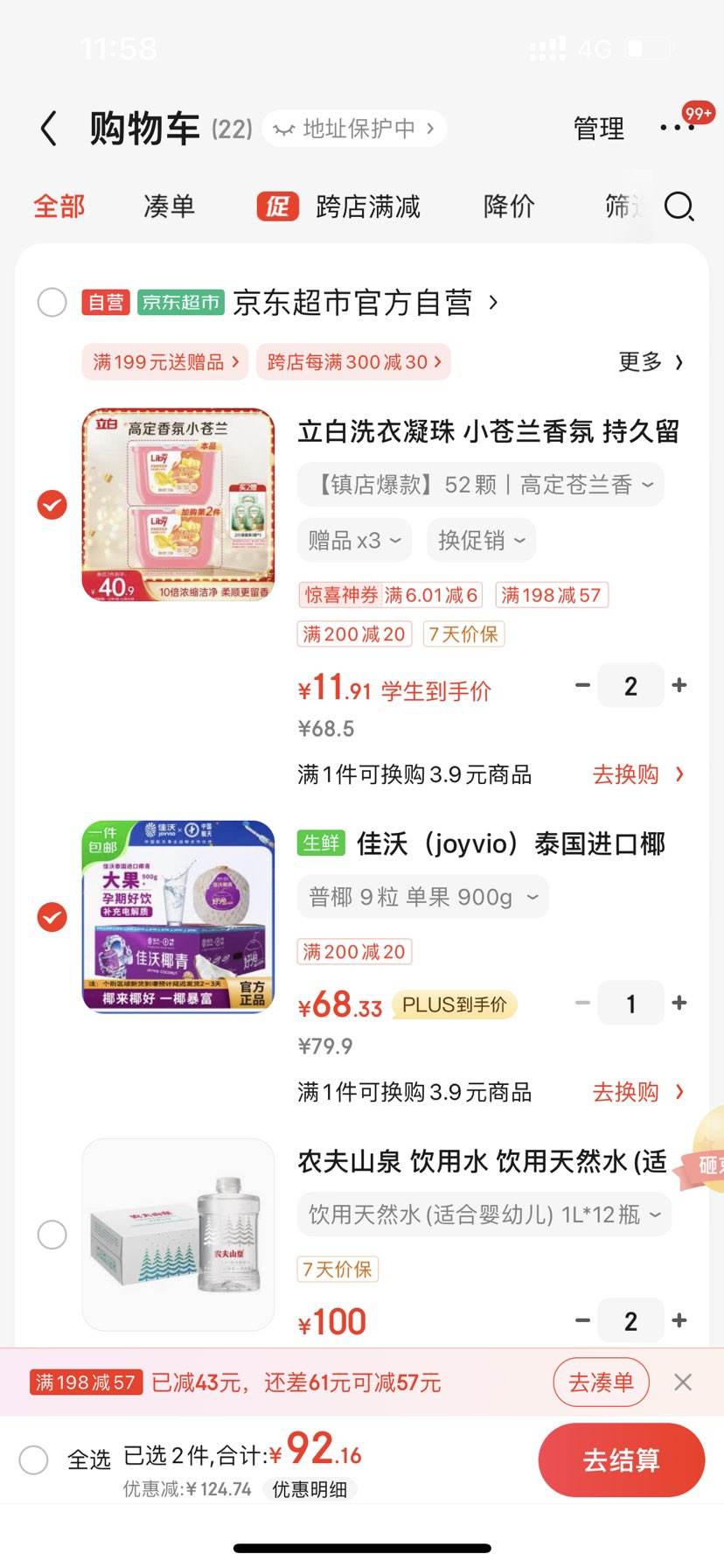Switch to the 凑单 tab
The image size is (724, 1568).
click(169, 206)
